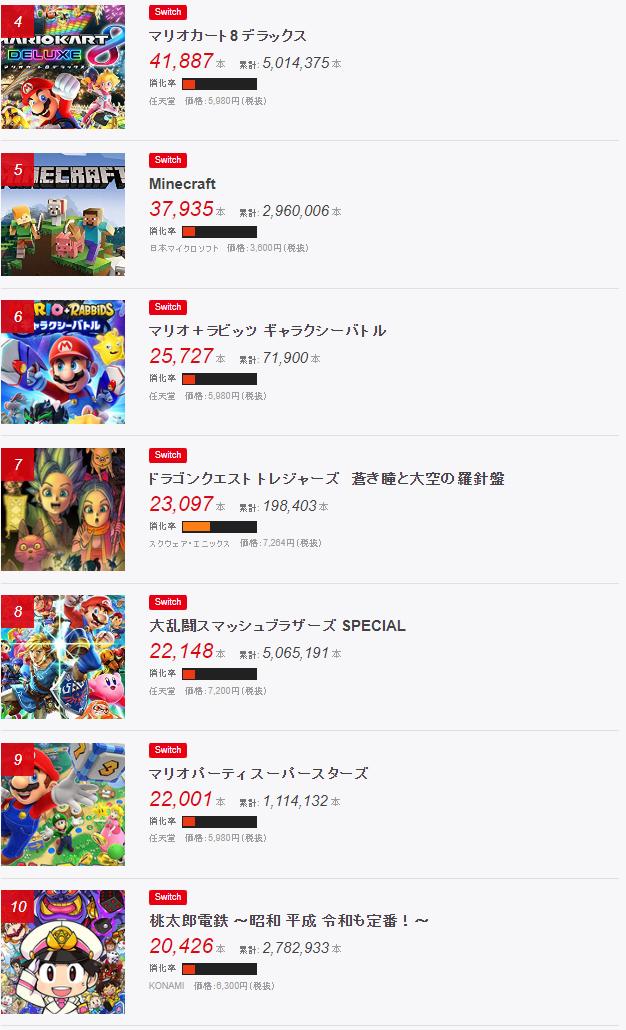Open the Mario + Rabbids entry ranked 6
The image size is (626, 1030).
click(x=267, y=331)
